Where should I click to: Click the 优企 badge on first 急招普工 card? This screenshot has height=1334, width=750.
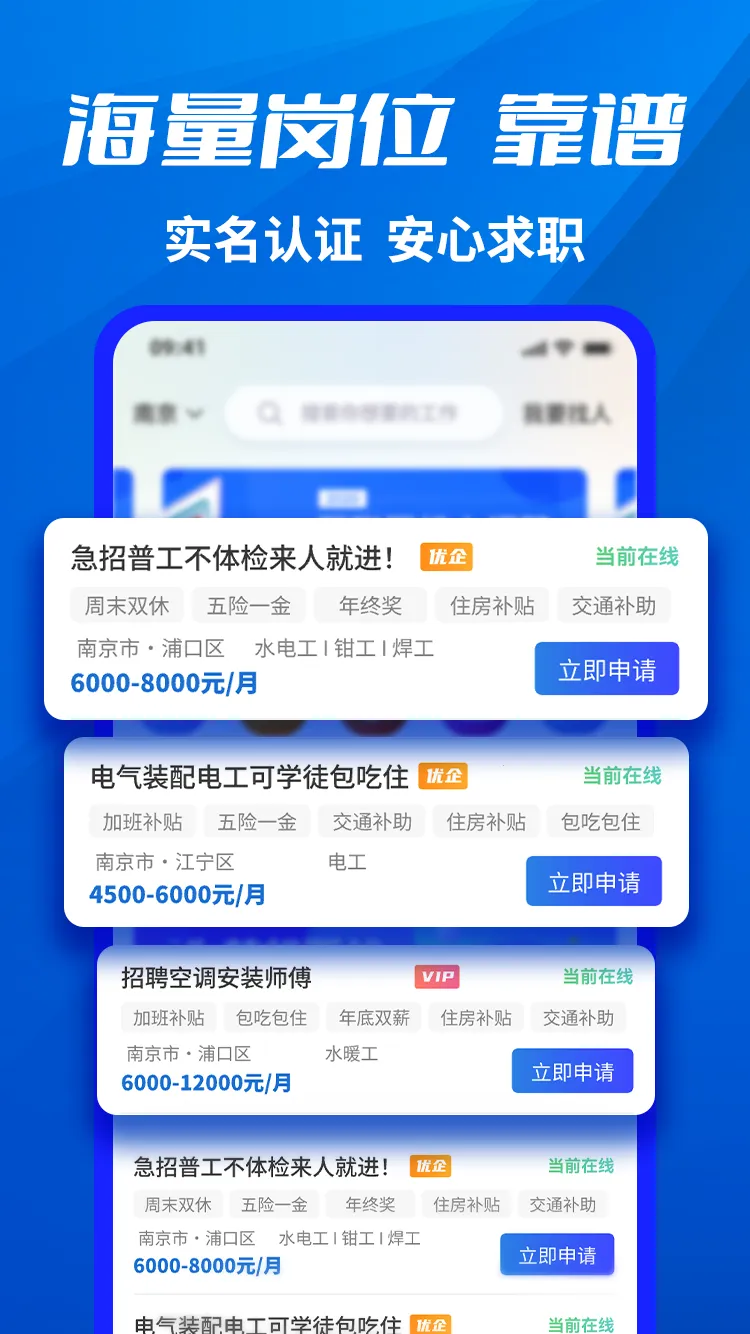(x=446, y=557)
